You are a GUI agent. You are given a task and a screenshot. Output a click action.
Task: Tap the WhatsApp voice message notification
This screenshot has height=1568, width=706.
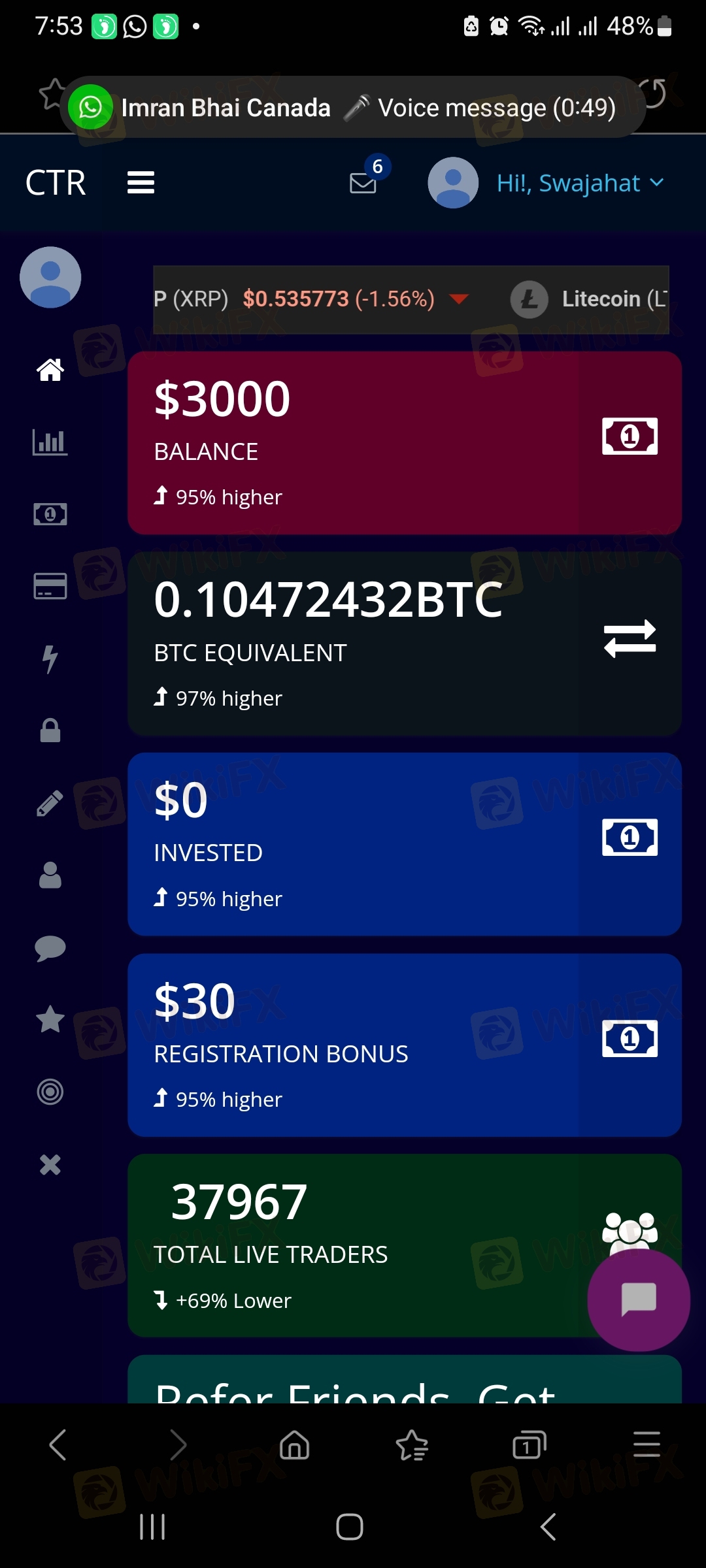[353, 107]
